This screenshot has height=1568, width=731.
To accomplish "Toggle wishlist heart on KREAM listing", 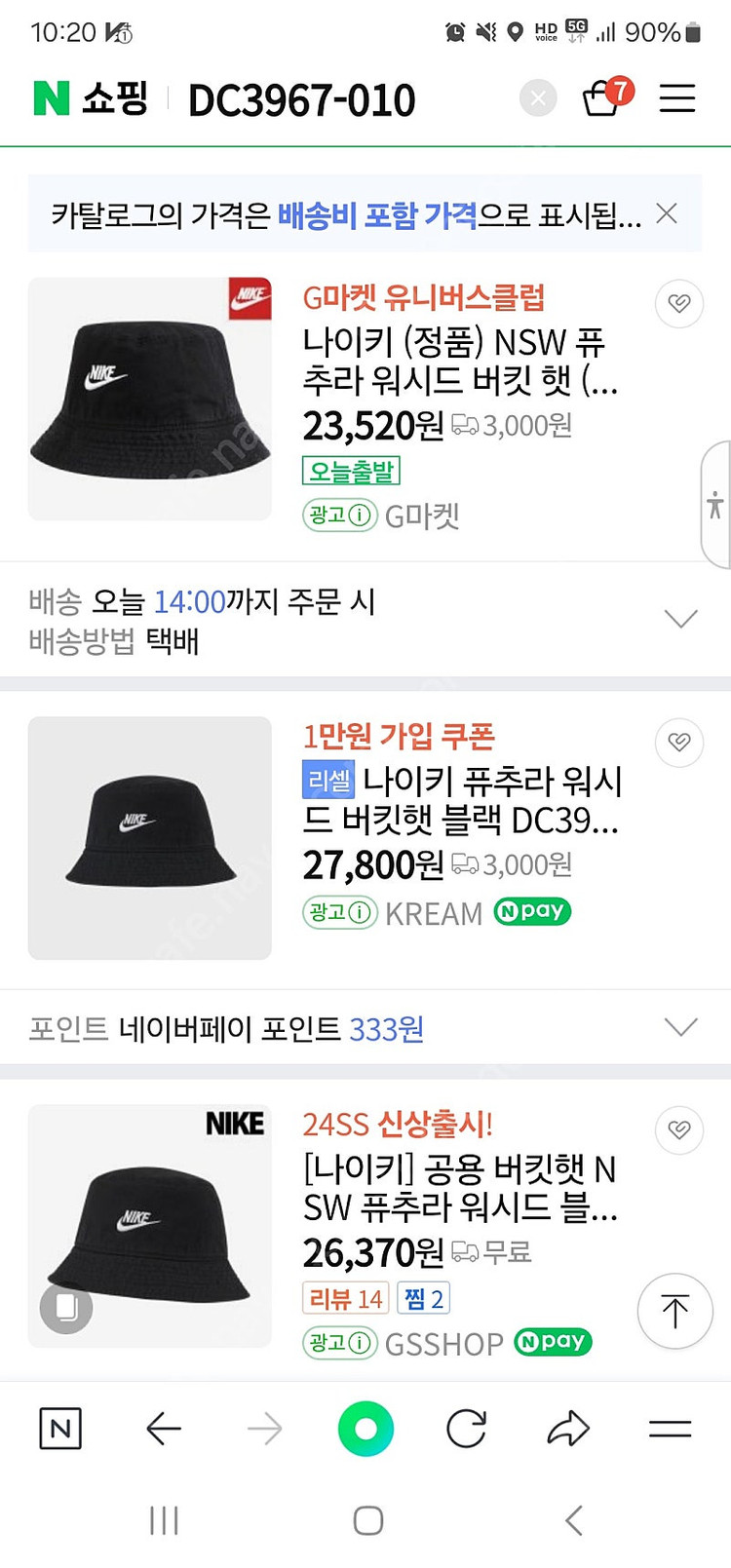I will pos(678,742).
